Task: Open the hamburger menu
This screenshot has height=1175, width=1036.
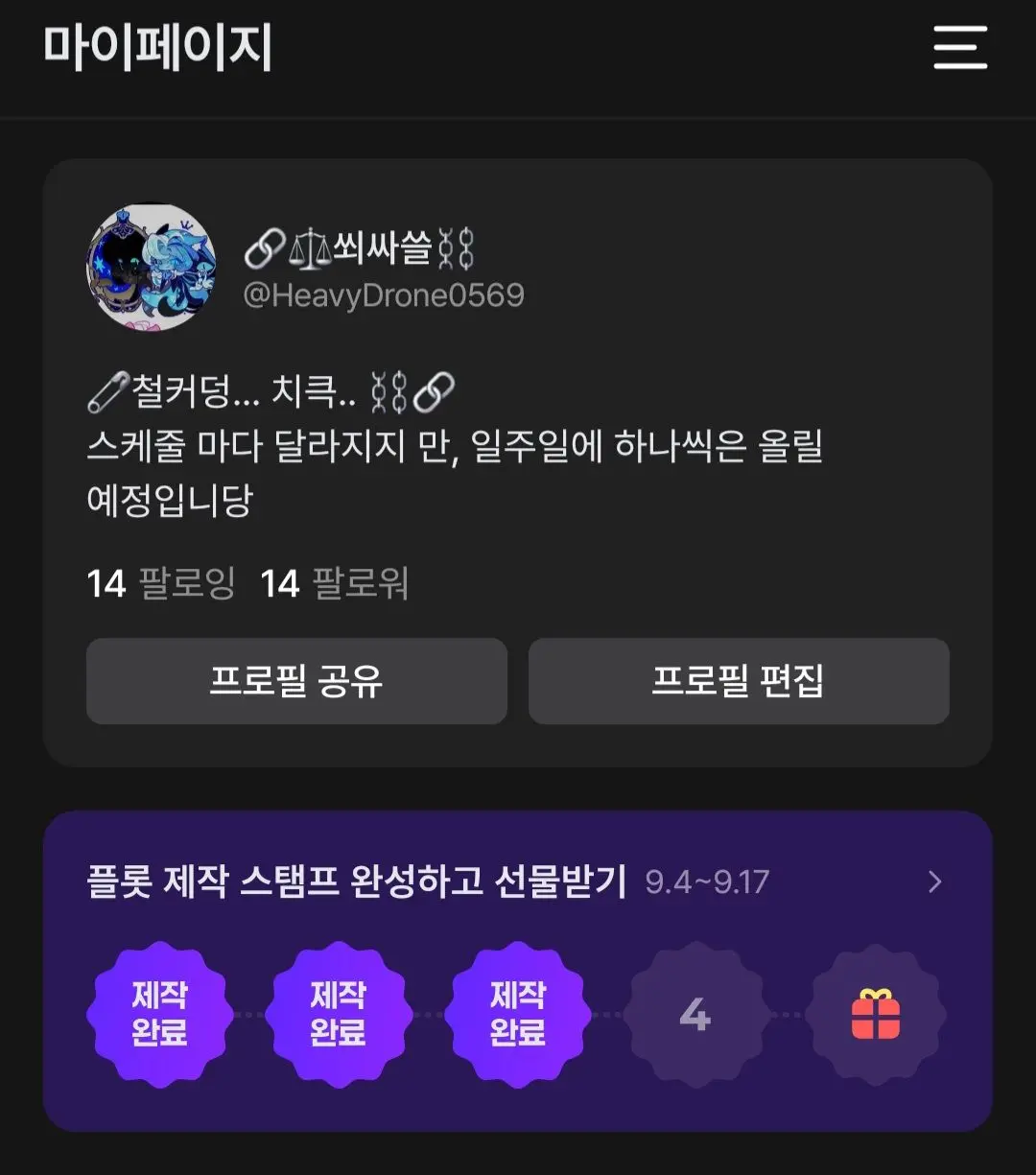Action: pyautogui.click(x=960, y=47)
